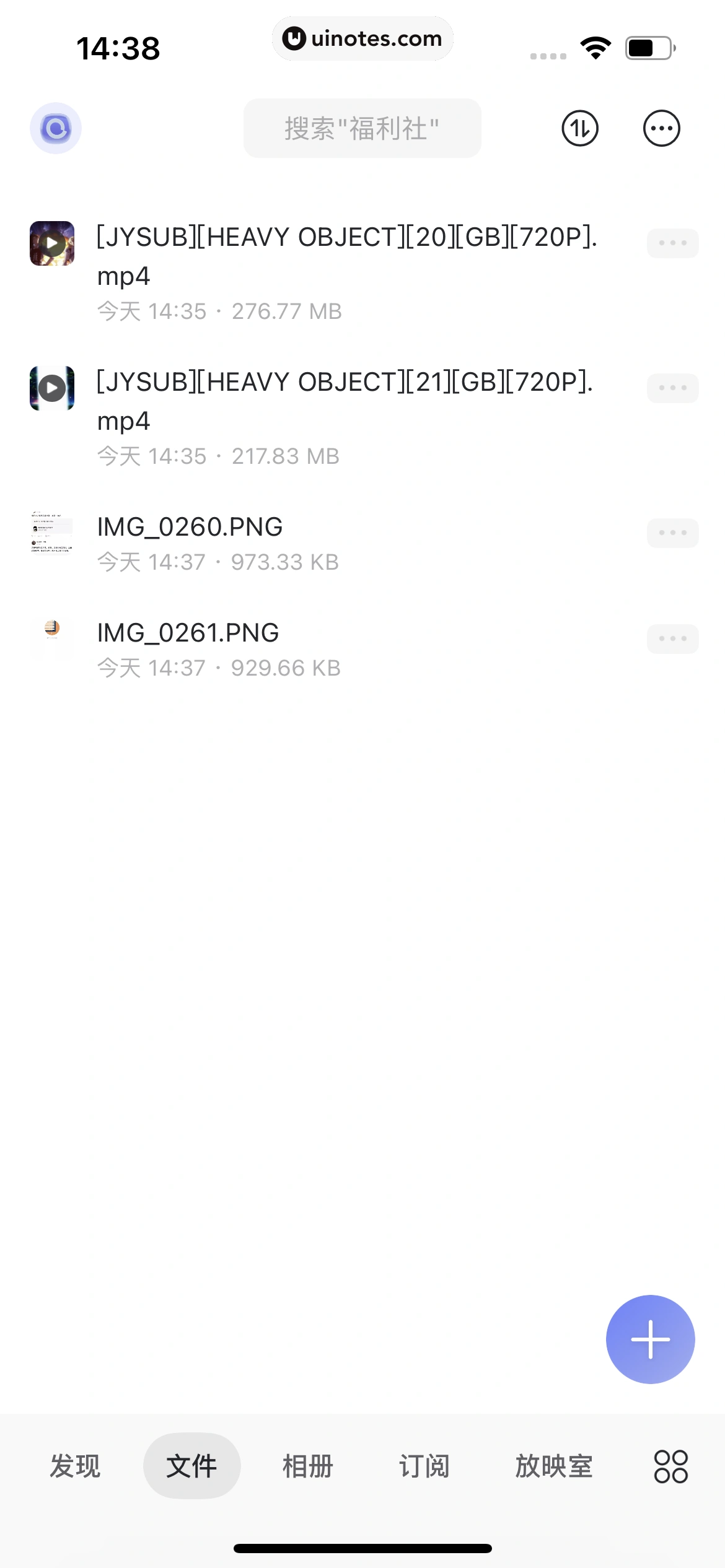Tap the search field 搜索福利社
The height and width of the screenshot is (1568, 725).
coord(362,128)
